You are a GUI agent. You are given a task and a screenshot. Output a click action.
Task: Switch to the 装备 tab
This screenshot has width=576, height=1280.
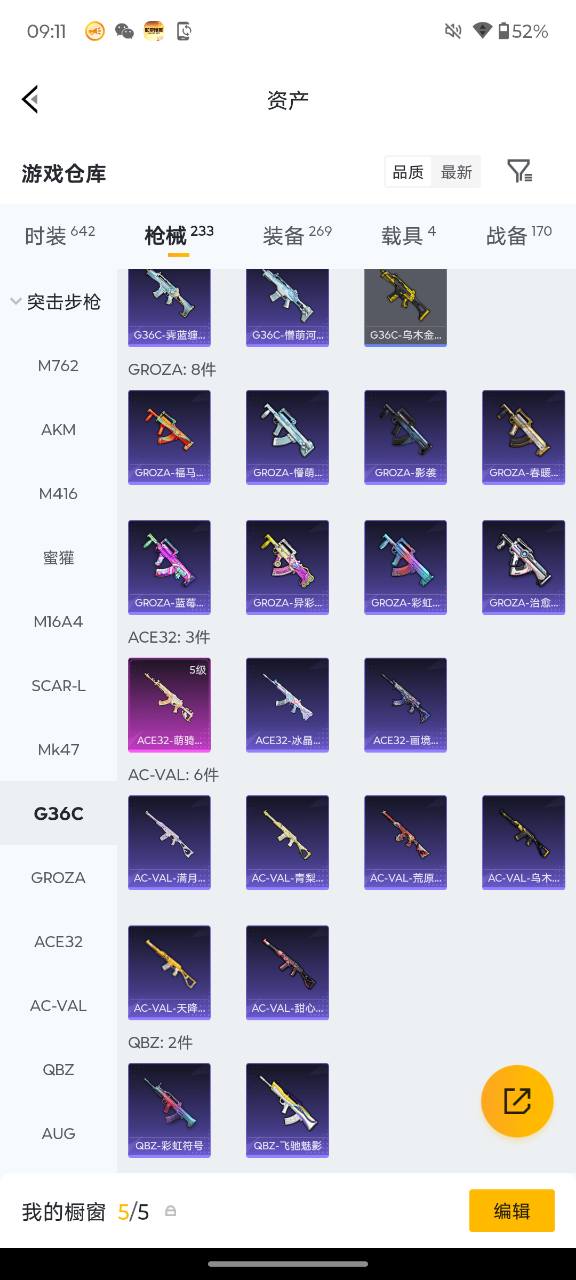click(297, 235)
